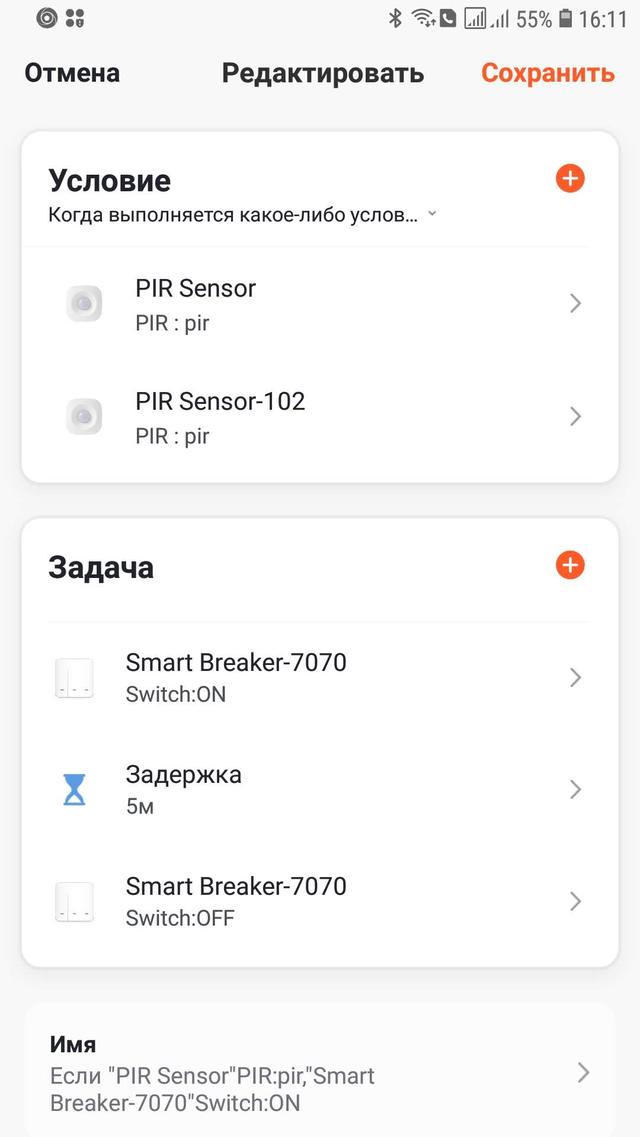Add a new condition in Условие
This screenshot has height=1137, width=640.
(x=570, y=179)
